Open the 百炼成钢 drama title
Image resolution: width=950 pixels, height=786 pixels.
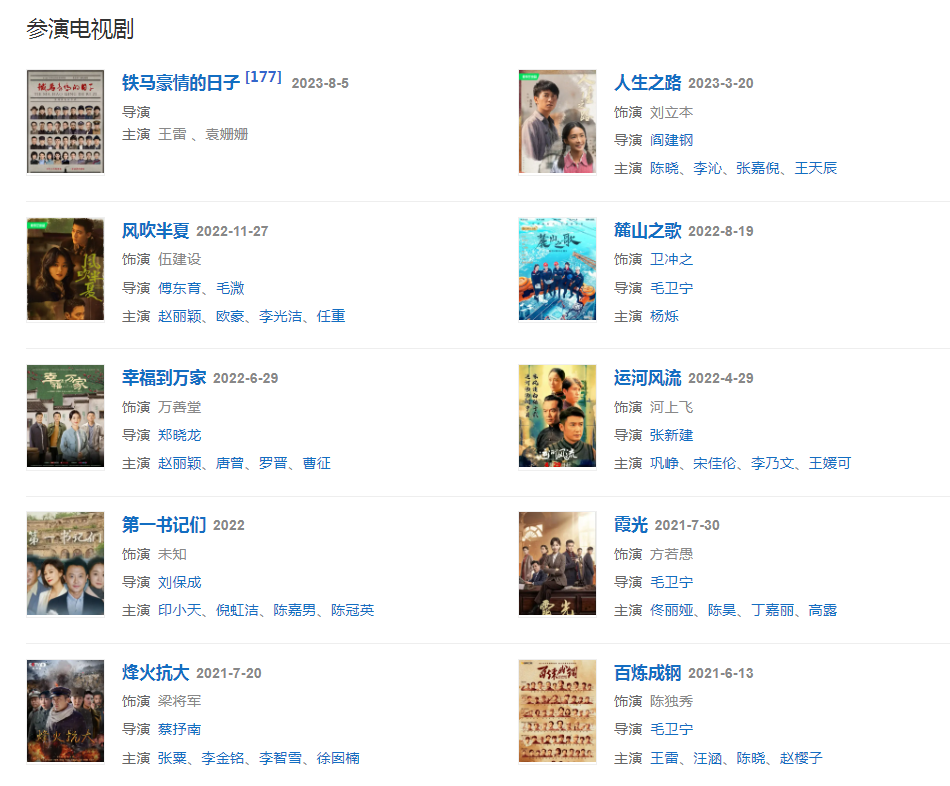coord(647,673)
